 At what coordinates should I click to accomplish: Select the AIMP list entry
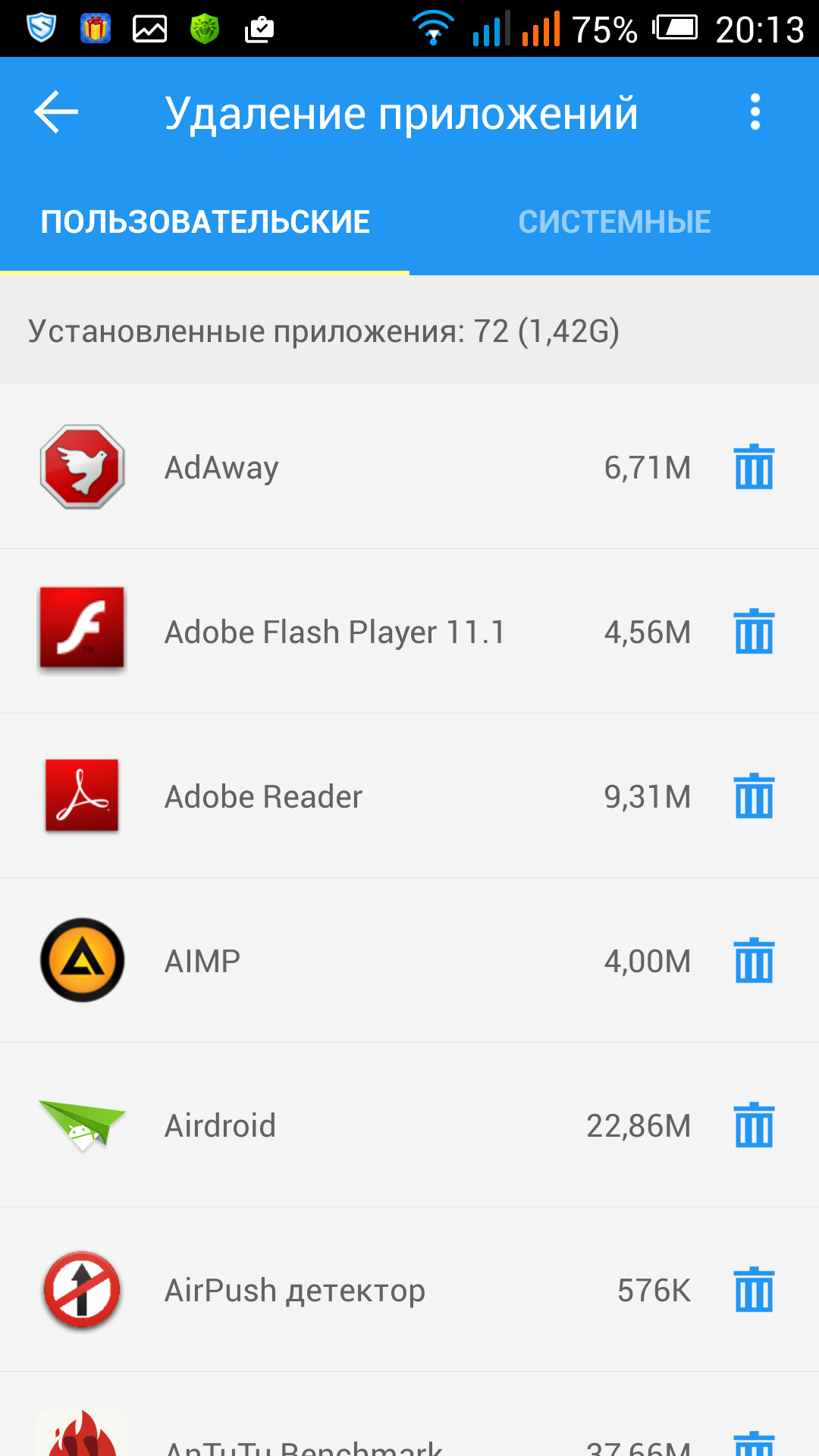tap(341, 961)
